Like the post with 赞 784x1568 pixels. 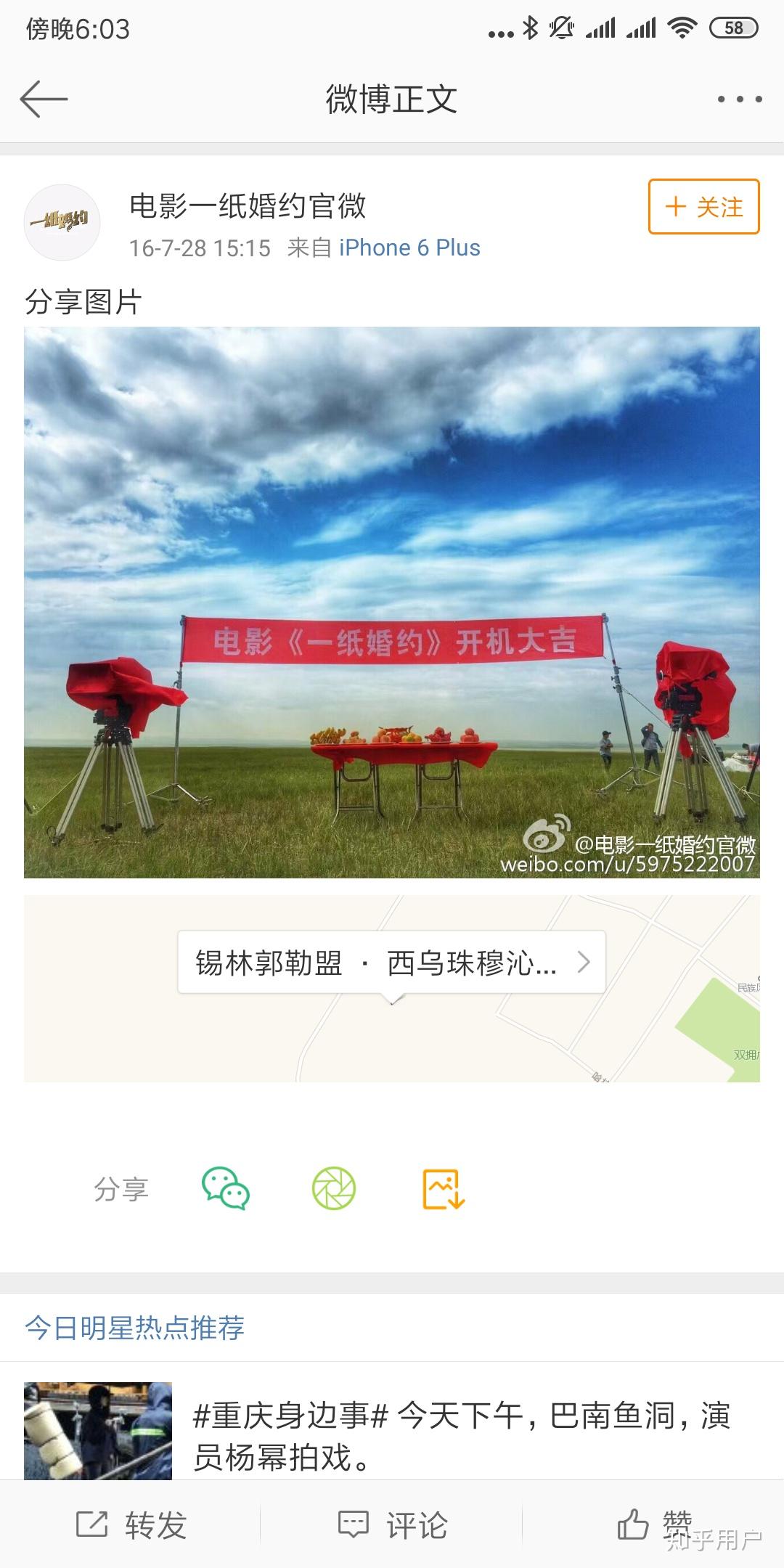653,1523
